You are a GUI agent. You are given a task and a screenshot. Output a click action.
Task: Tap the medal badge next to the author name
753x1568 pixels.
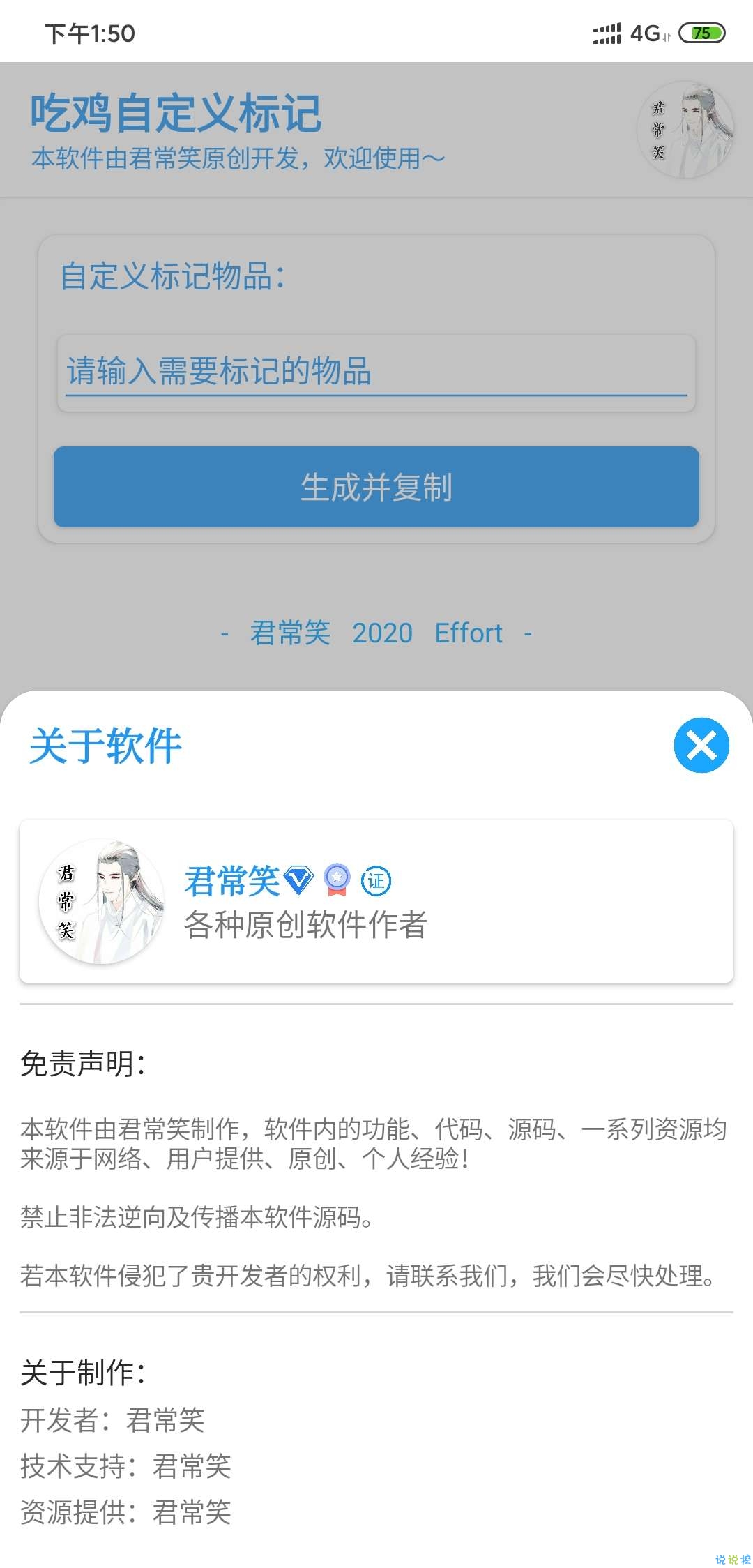(337, 880)
